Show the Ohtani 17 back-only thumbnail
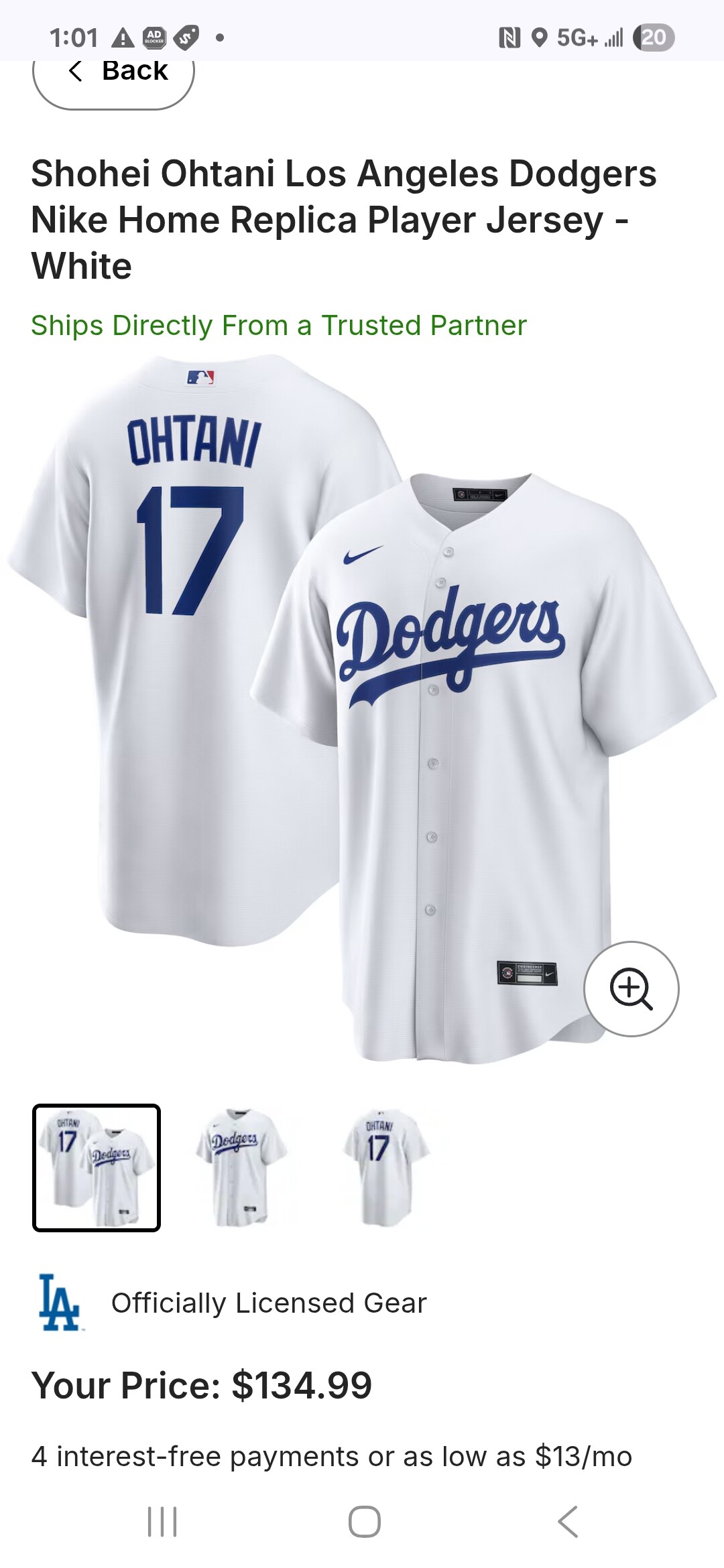This screenshot has width=724, height=1568. [x=385, y=1168]
